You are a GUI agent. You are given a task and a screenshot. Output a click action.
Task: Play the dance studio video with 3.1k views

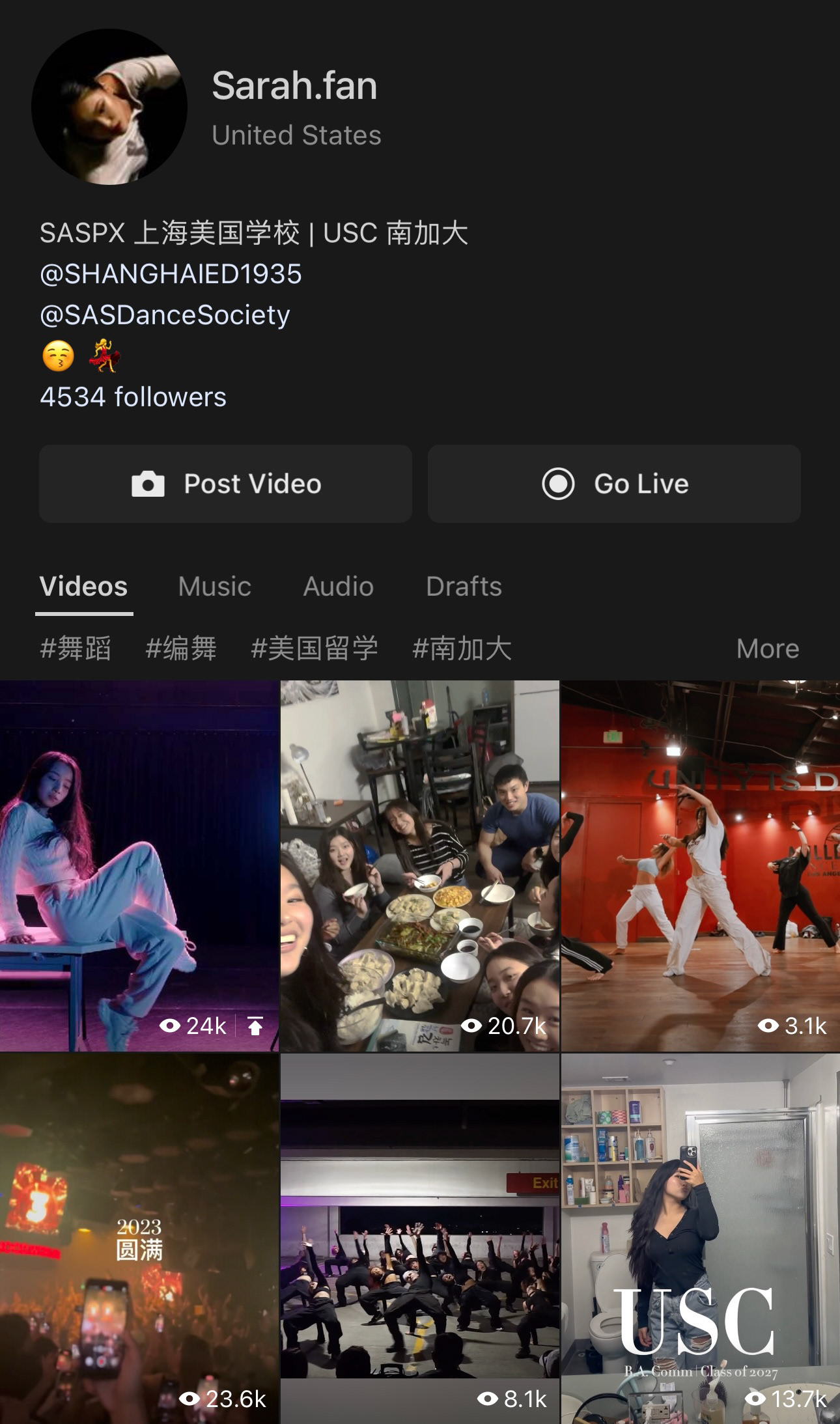(x=700, y=866)
